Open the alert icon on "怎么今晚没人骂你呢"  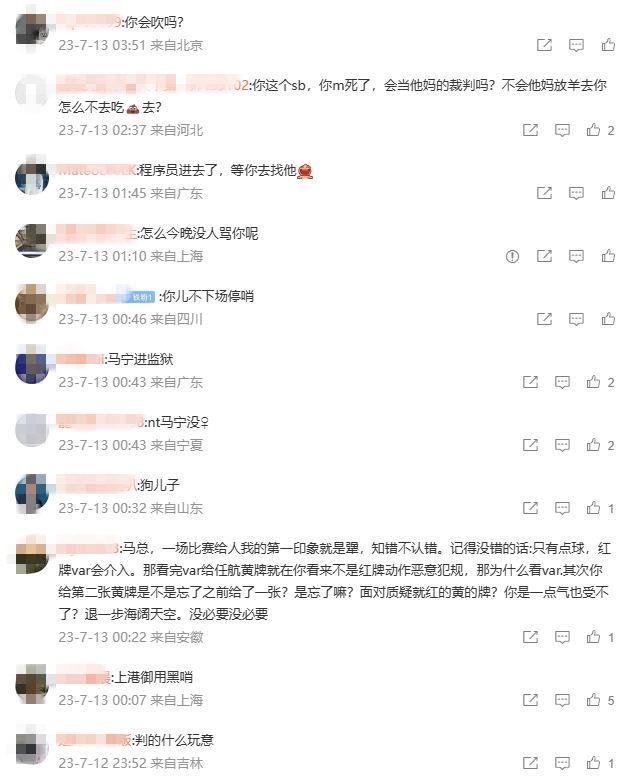point(512,257)
